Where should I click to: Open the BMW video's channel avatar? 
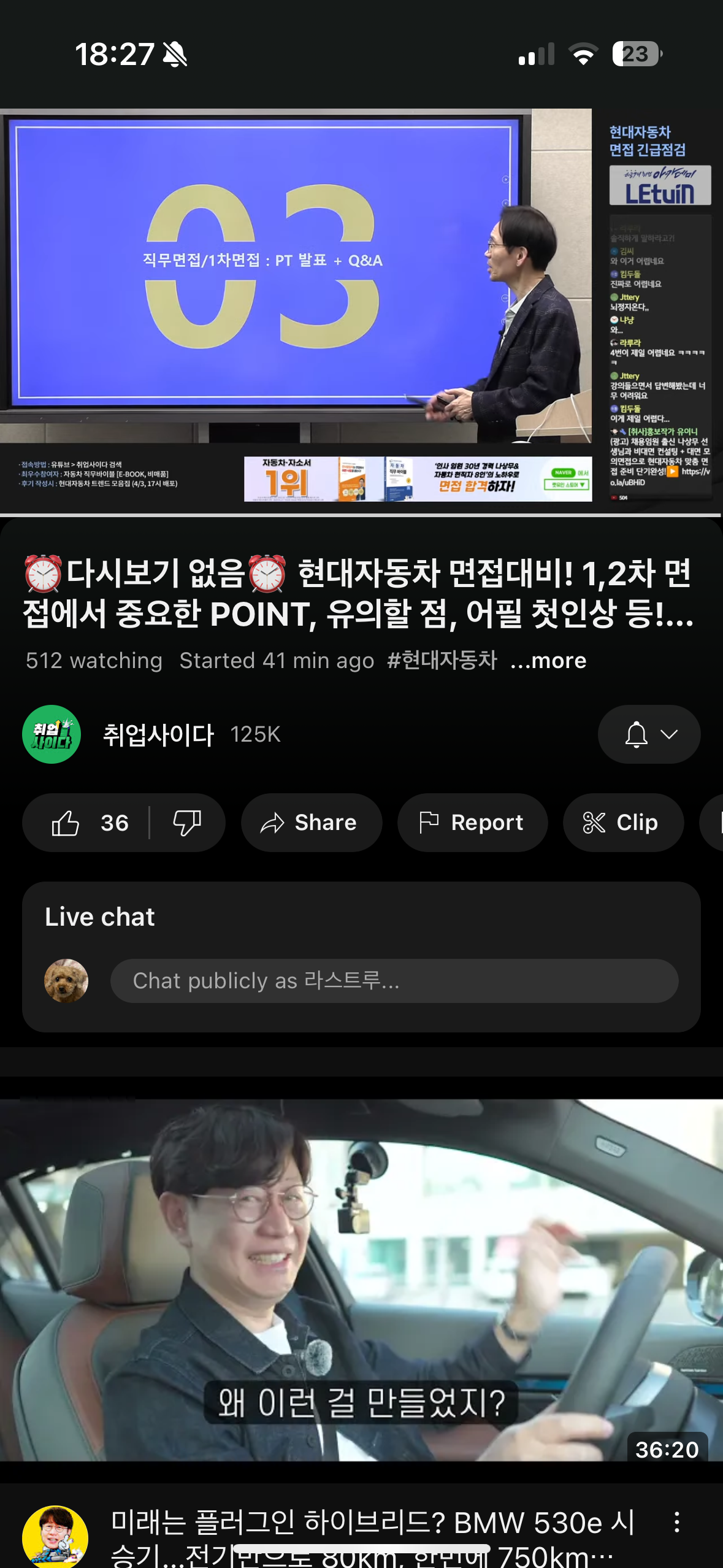point(55,1537)
